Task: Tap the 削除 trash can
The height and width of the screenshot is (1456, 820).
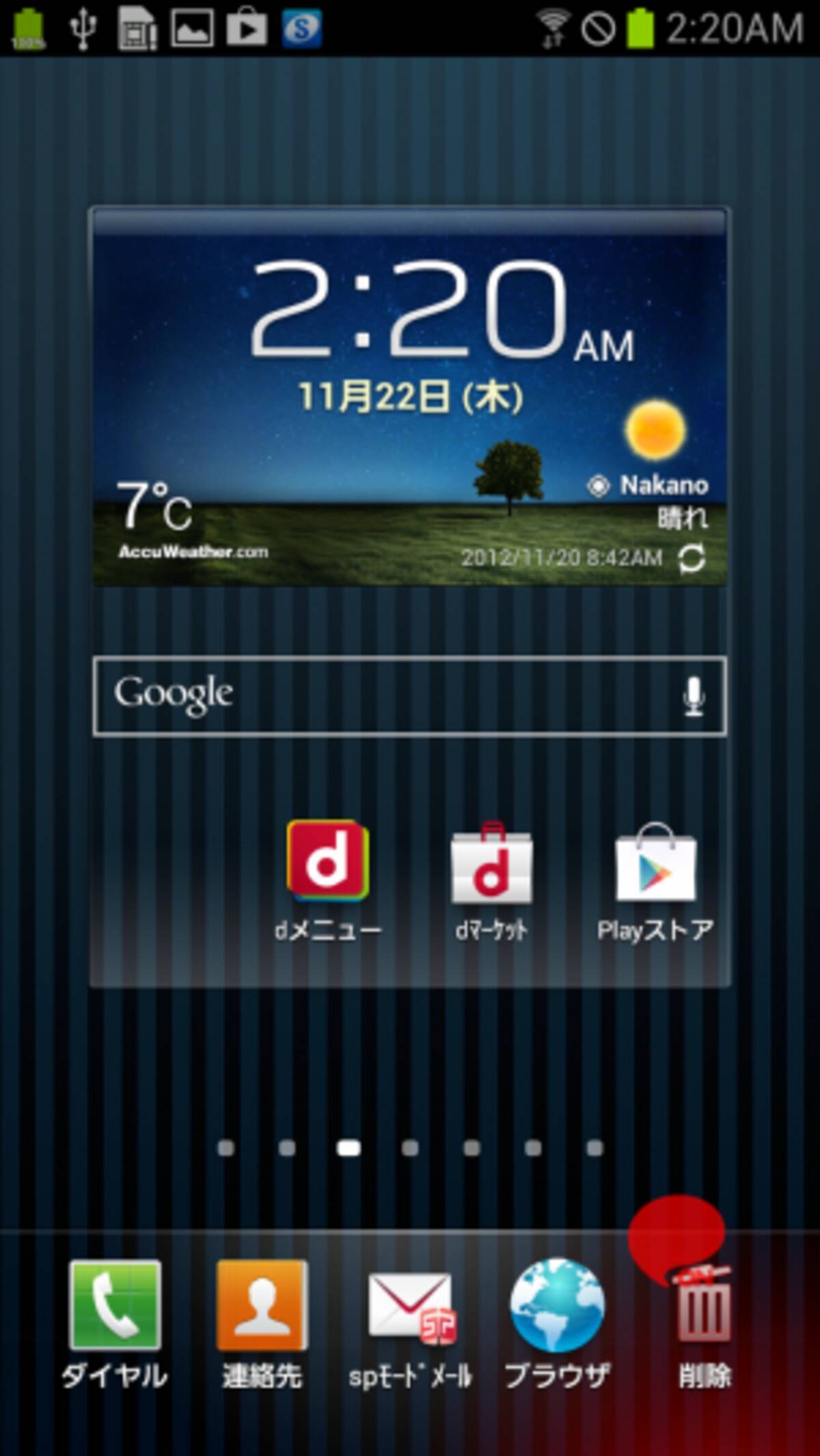Action: [704, 1311]
